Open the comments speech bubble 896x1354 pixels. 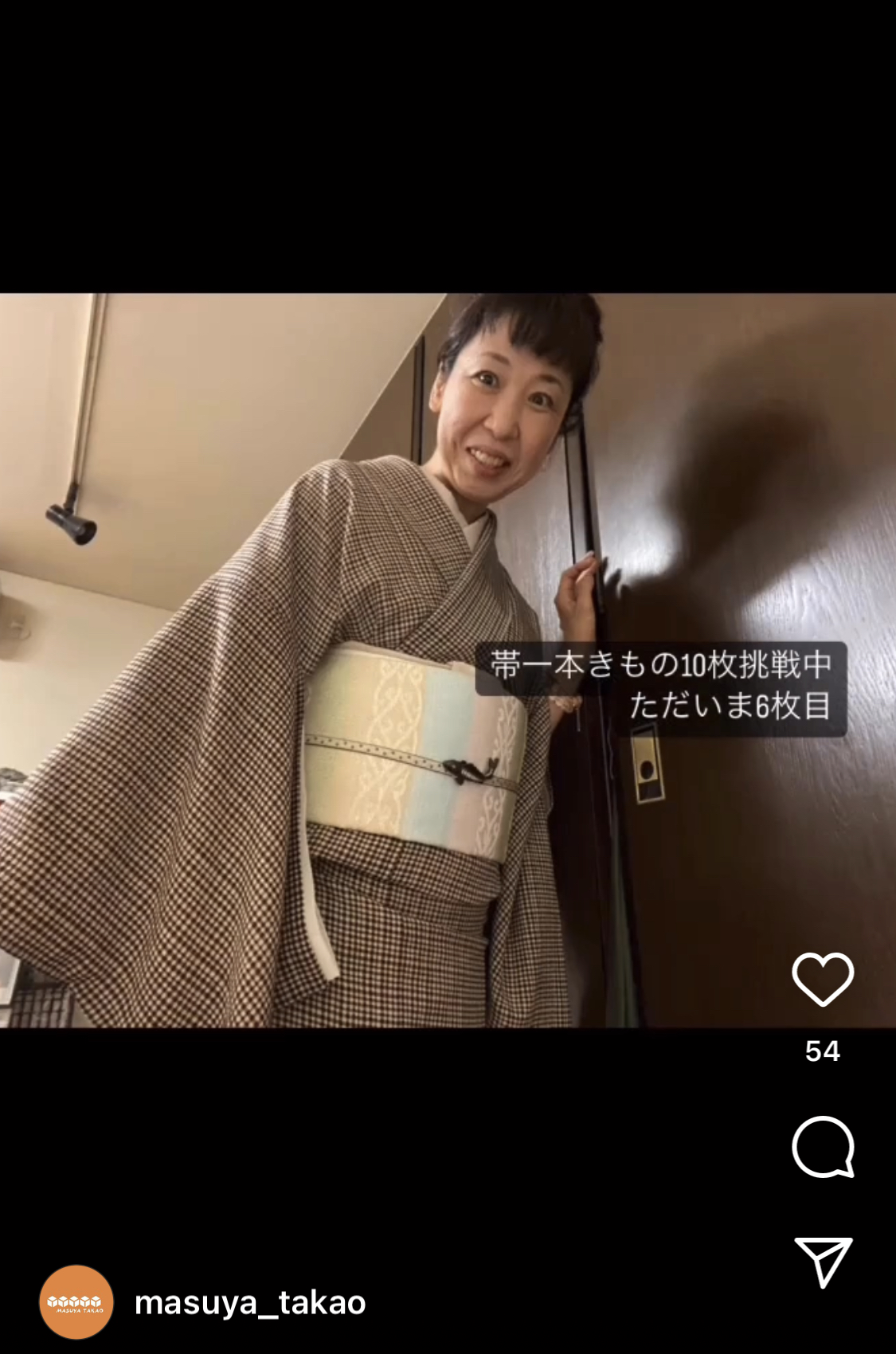coord(823,1147)
